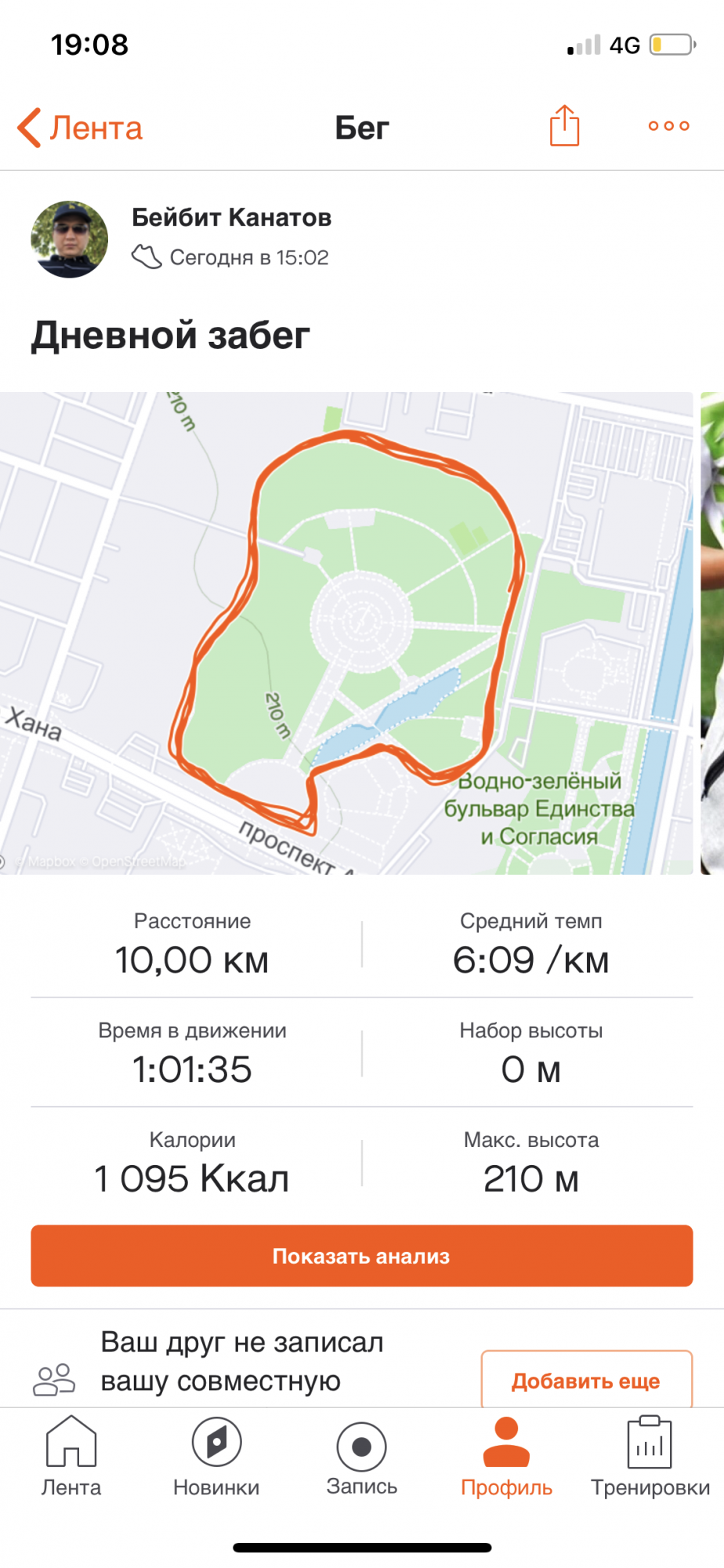Open the Тренировки tab

point(650,1457)
